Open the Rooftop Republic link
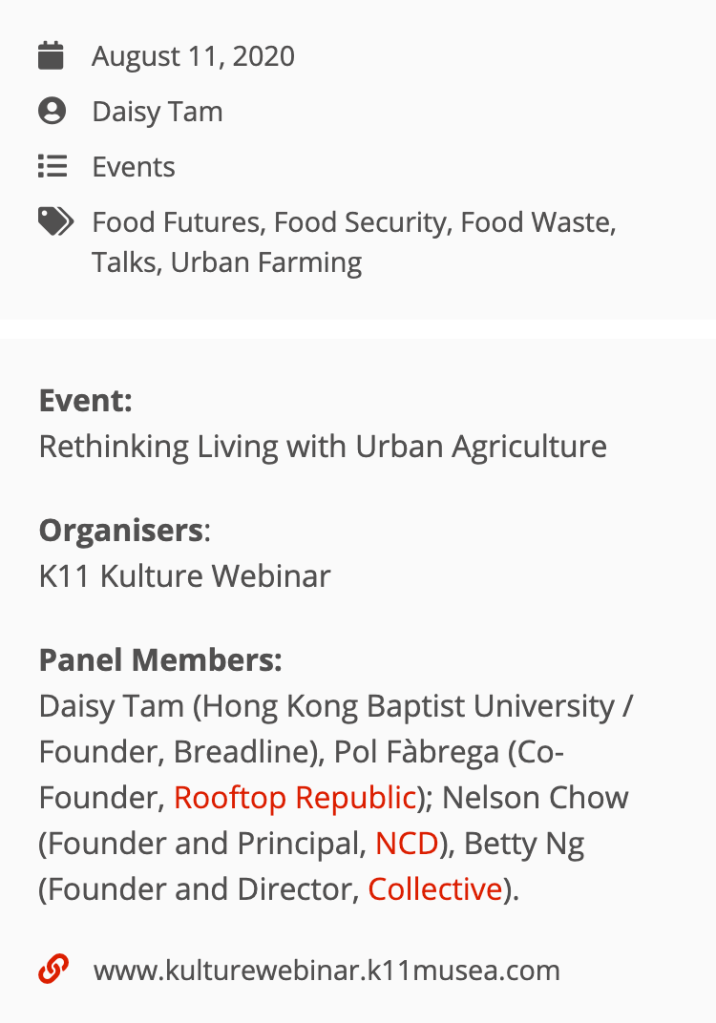The image size is (716, 1023). [x=294, y=797]
